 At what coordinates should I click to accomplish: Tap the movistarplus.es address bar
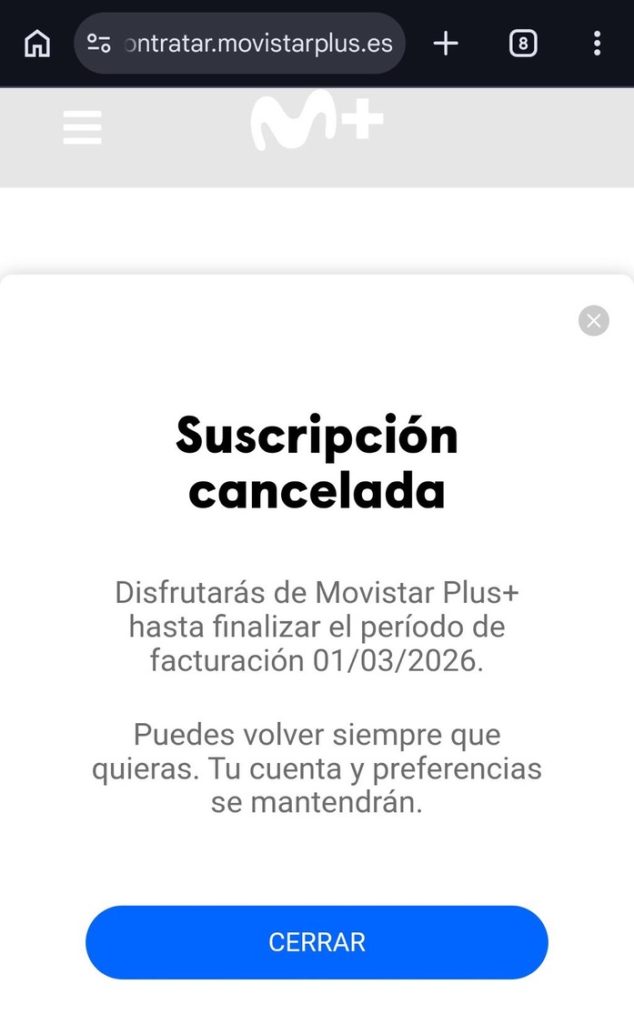[x=258, y=44]
